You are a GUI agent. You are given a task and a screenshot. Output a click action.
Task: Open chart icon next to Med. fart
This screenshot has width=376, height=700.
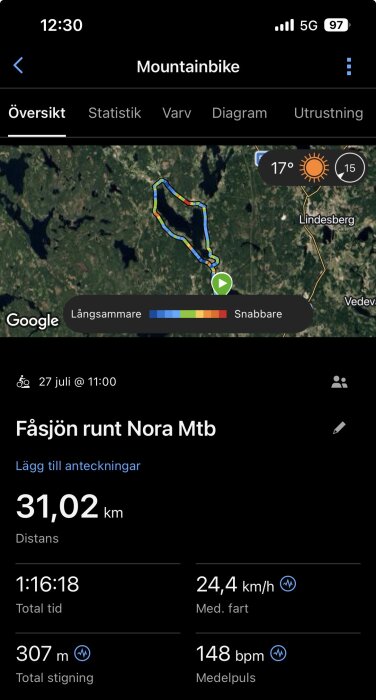pyautogui.click(x=288, y=584)
